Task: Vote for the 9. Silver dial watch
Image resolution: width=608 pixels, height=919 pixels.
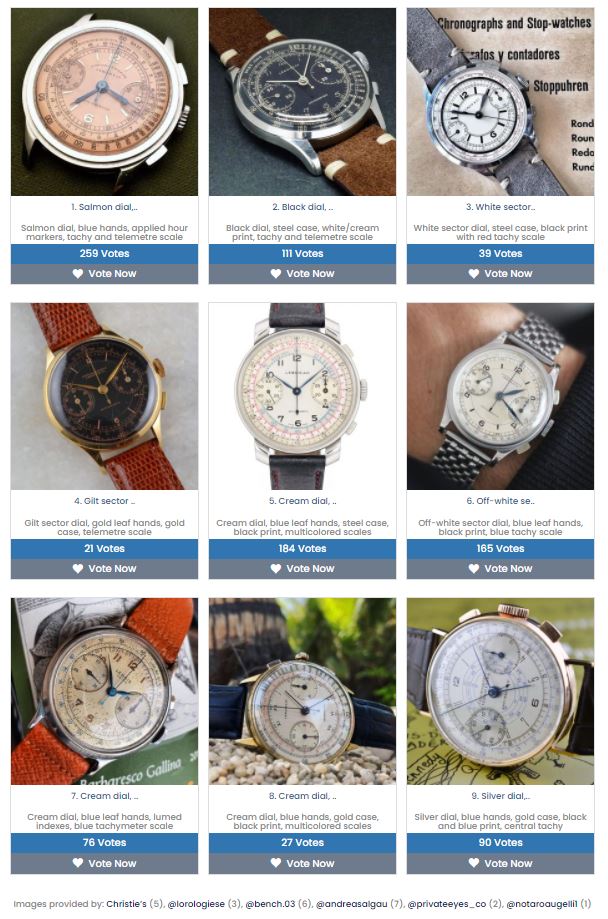Action: point(500,863)
